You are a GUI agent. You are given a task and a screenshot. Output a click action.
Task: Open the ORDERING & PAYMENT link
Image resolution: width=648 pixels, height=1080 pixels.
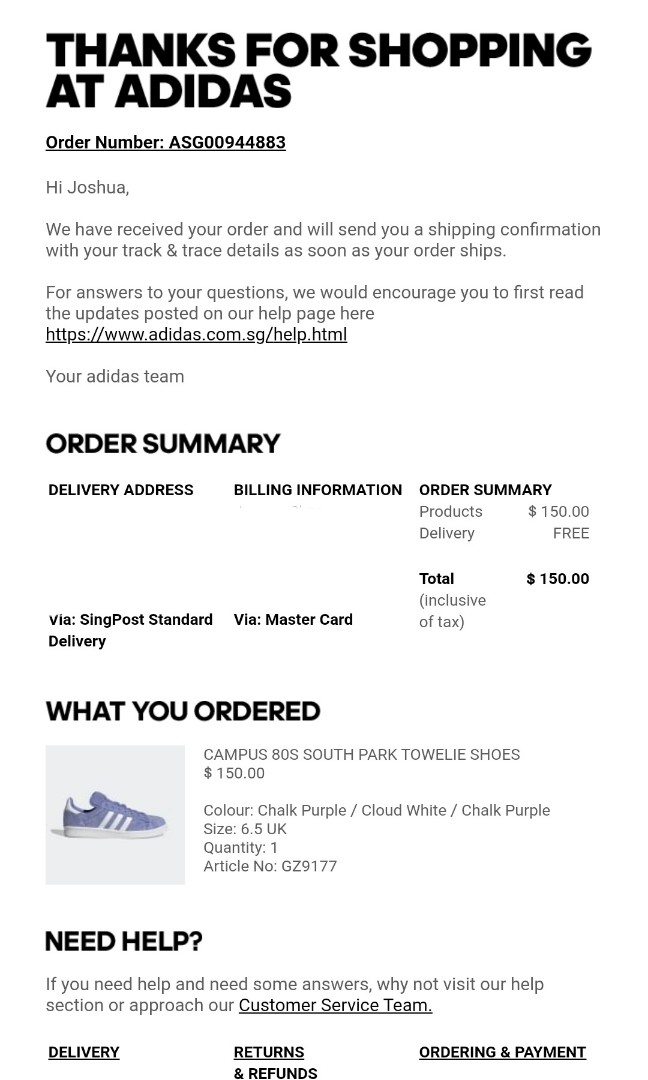click(502, 1052)
